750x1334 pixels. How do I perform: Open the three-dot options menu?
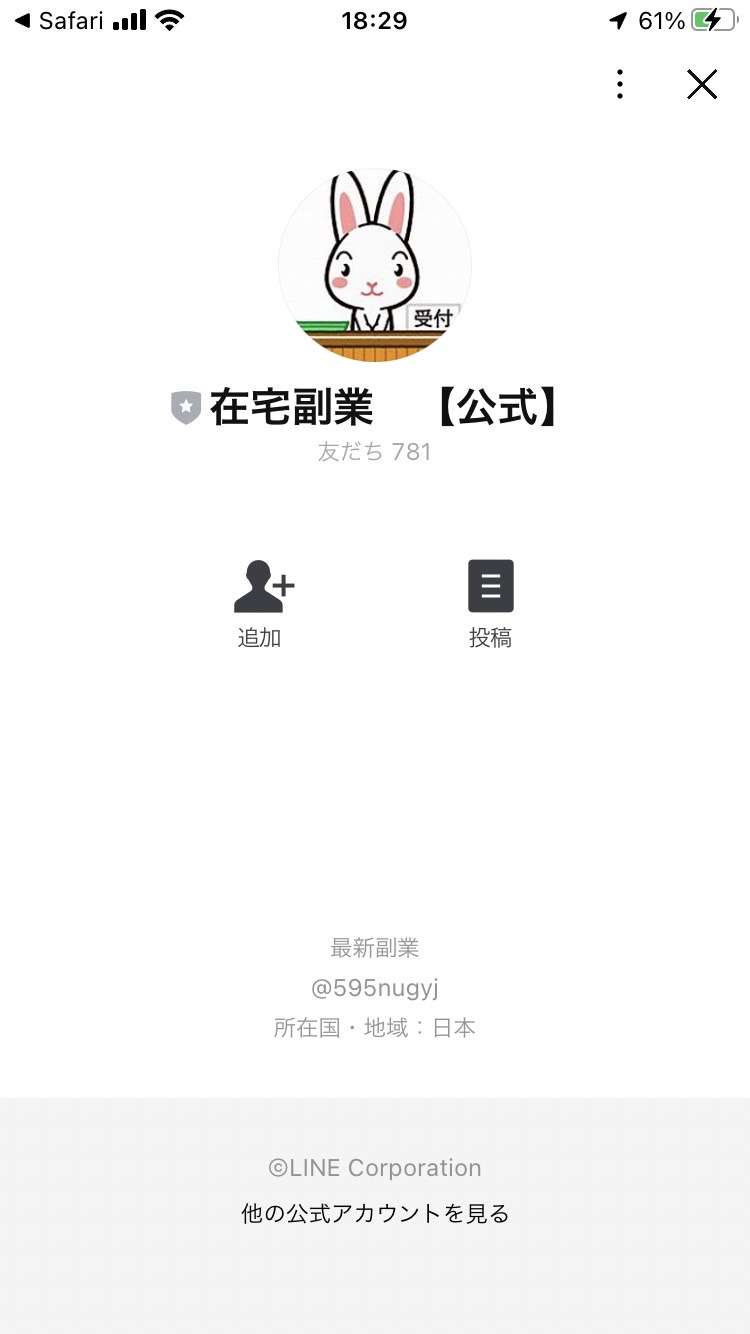click(x=620, y=84)
